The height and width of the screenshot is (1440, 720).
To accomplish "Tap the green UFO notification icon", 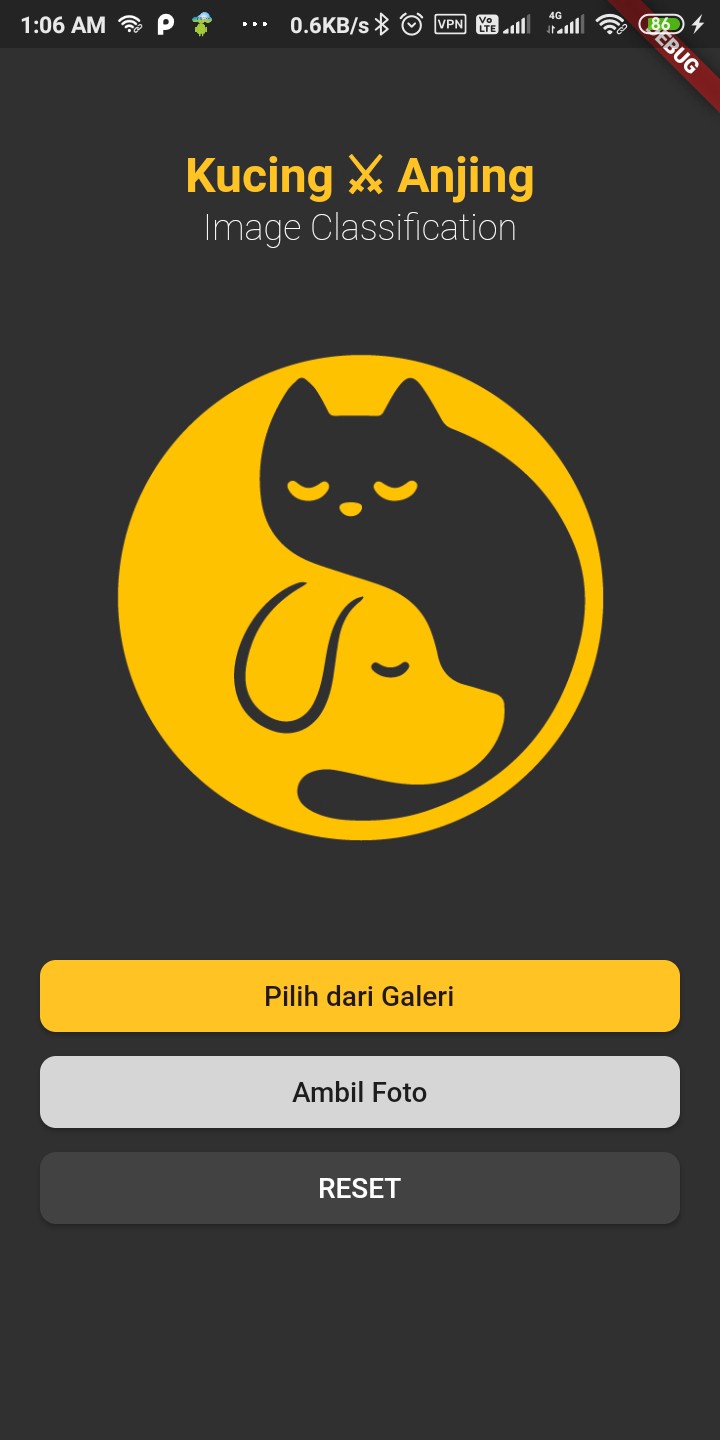I will click(202, 24).
